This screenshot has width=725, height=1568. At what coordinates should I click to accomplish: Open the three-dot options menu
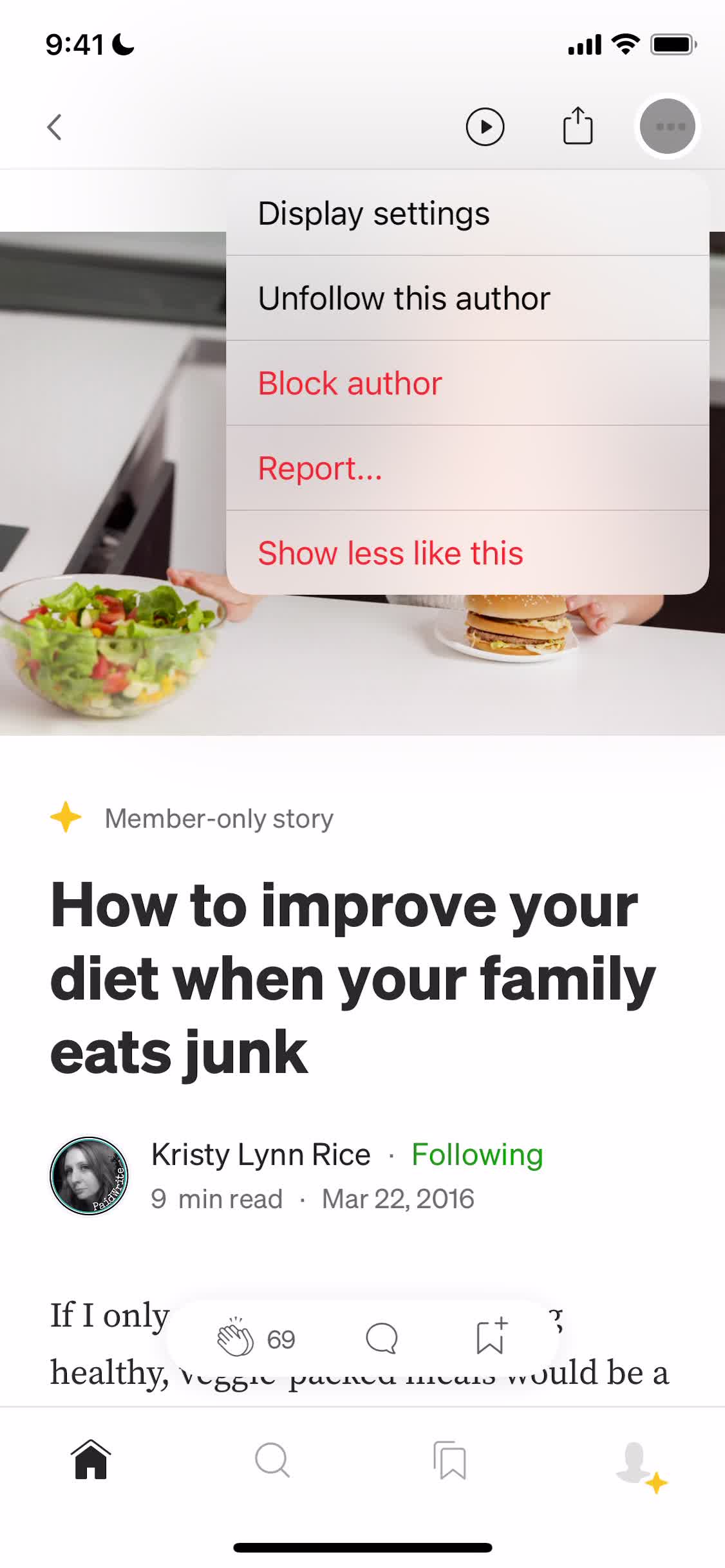coord(667,127)
